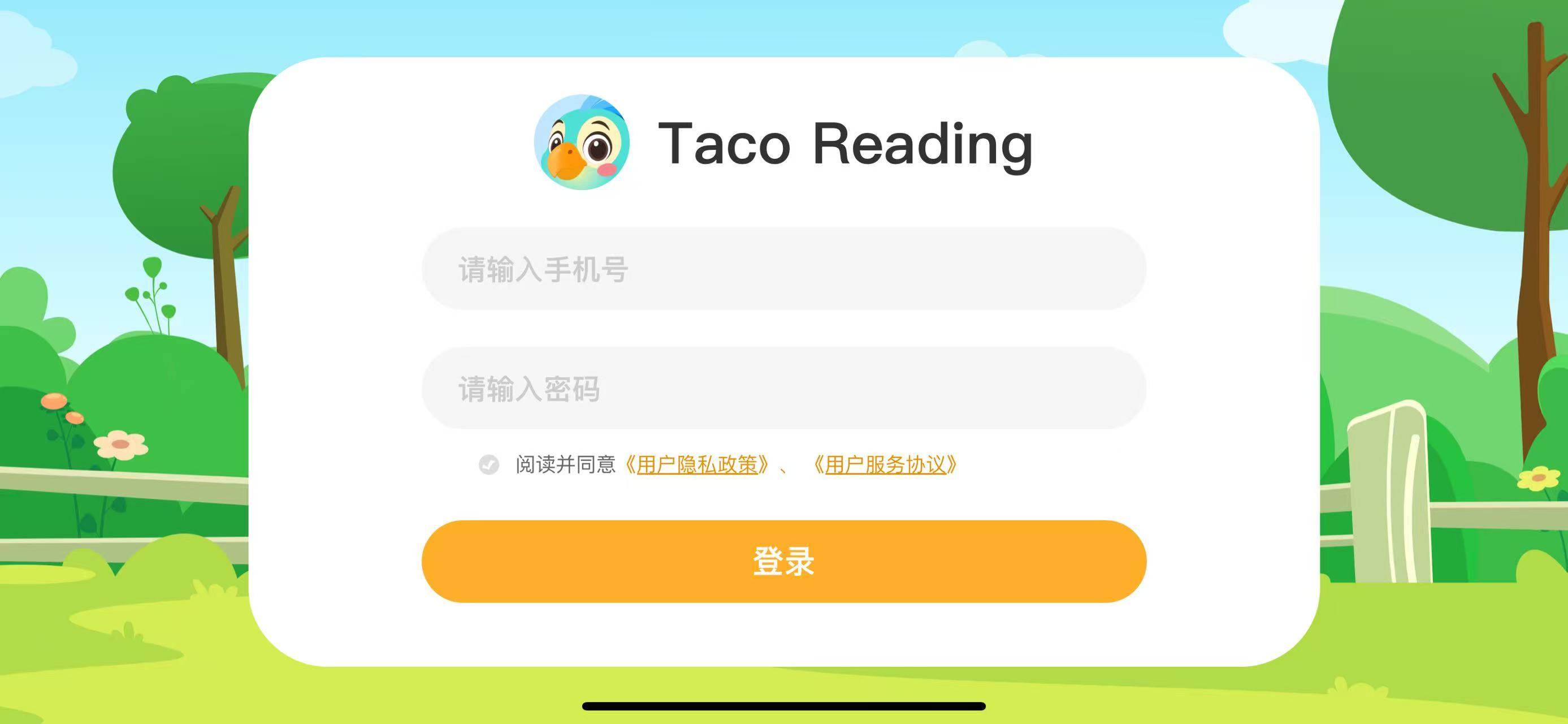Tap the phone number input field
Screen dimensions: 1568x724
coord(783,269)
